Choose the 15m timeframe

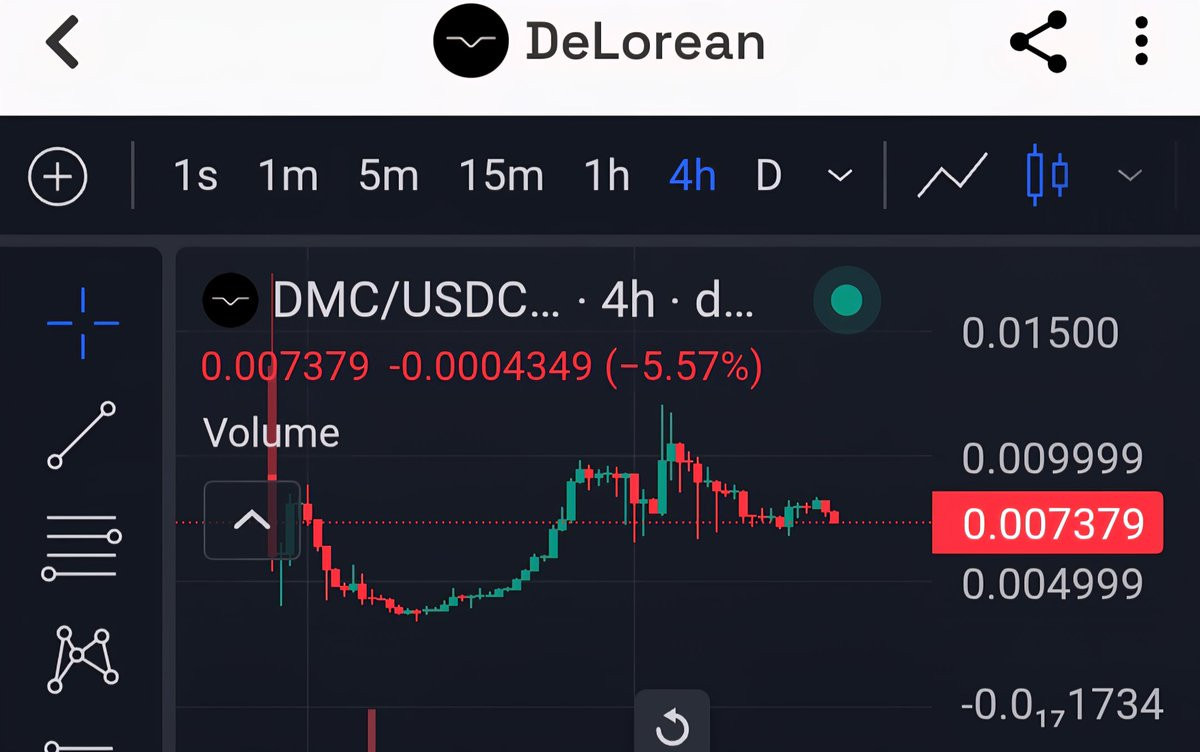click(501, 176)
